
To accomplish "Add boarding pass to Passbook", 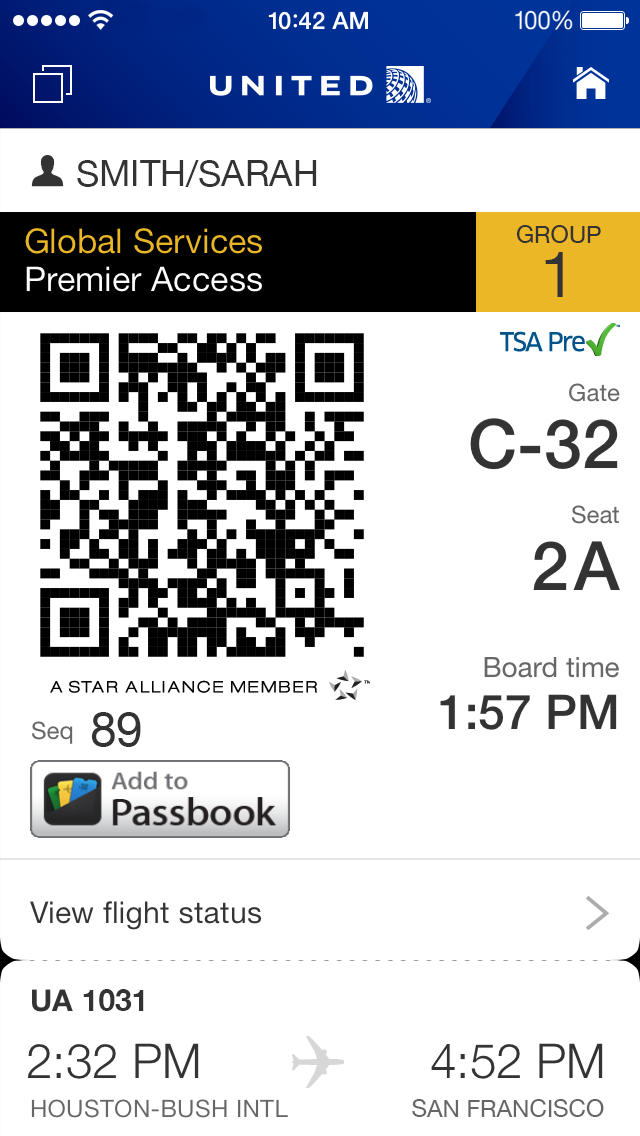I will pyautogui.click(x=160, y=798).
